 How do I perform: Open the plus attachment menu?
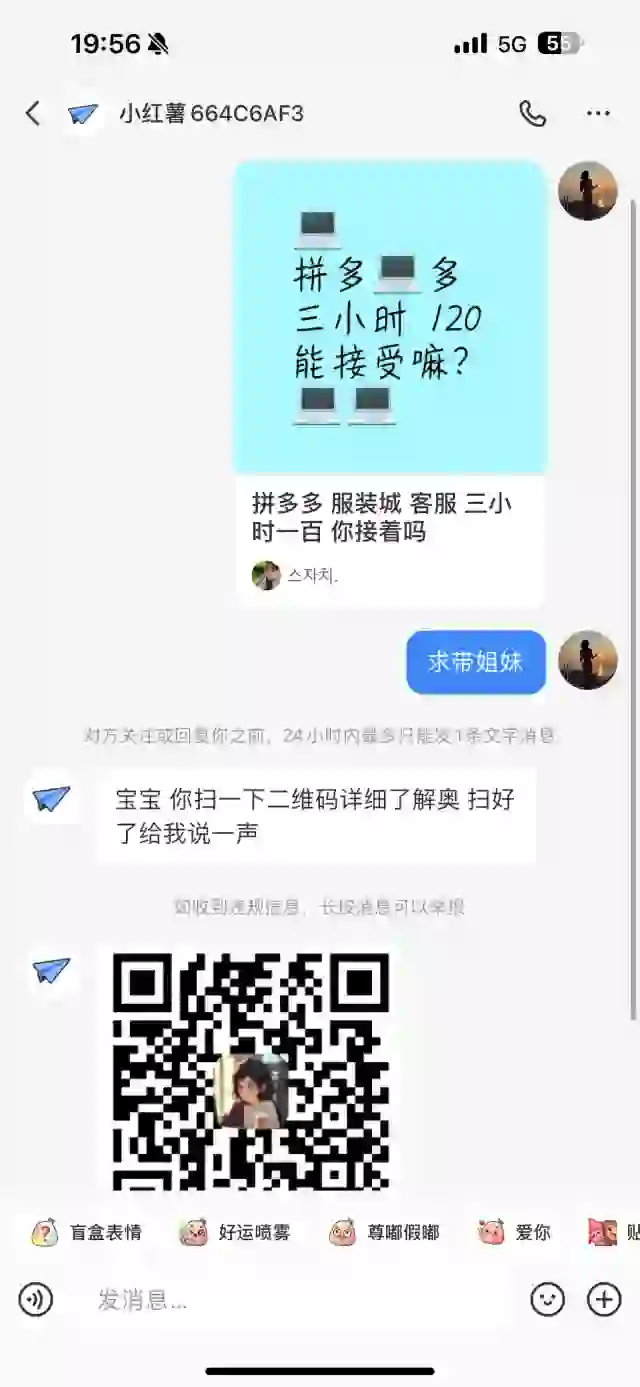604,1300
